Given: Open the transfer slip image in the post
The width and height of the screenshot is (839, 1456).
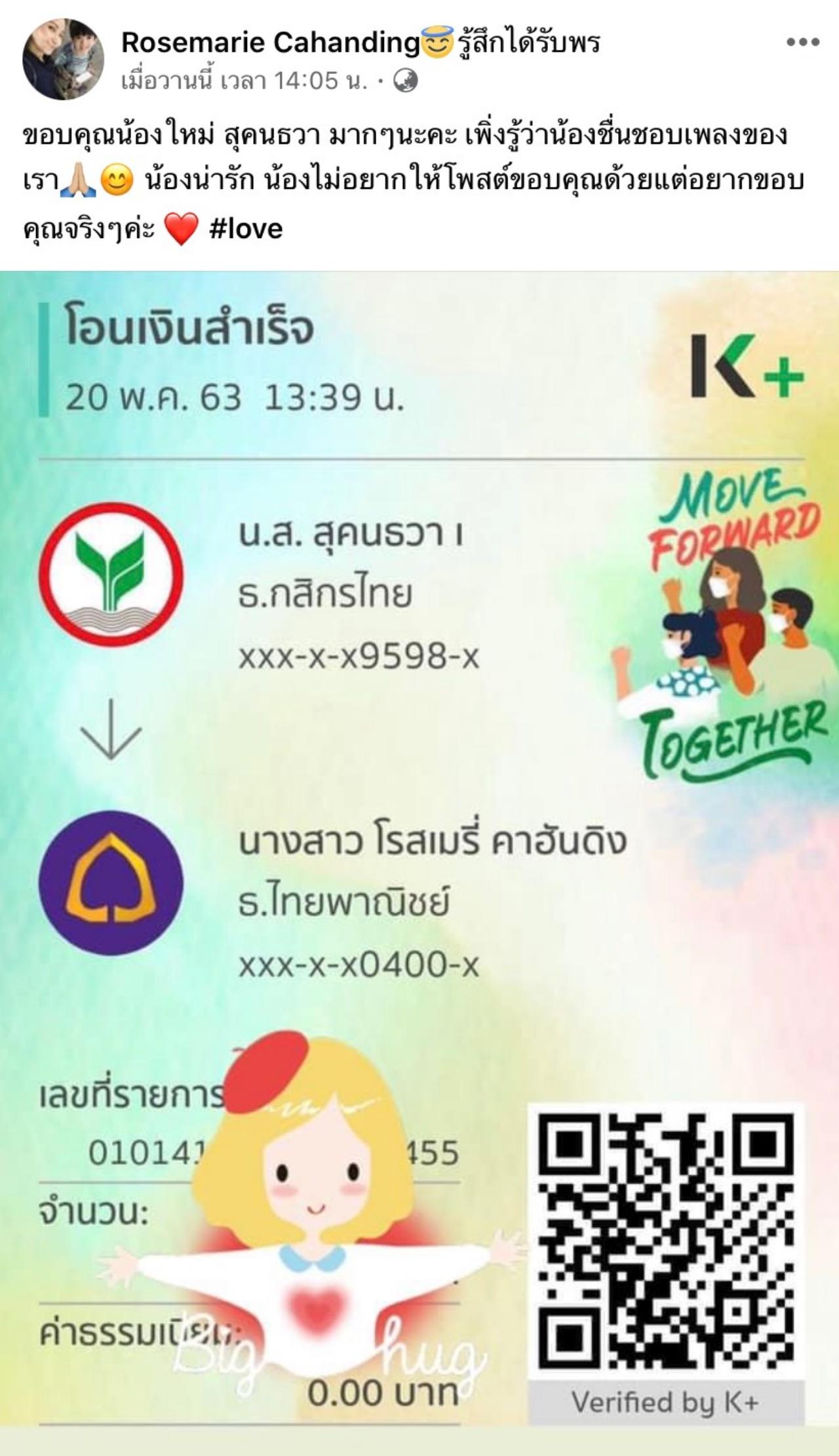Looking at the screenshot, I should pos(419,853).
